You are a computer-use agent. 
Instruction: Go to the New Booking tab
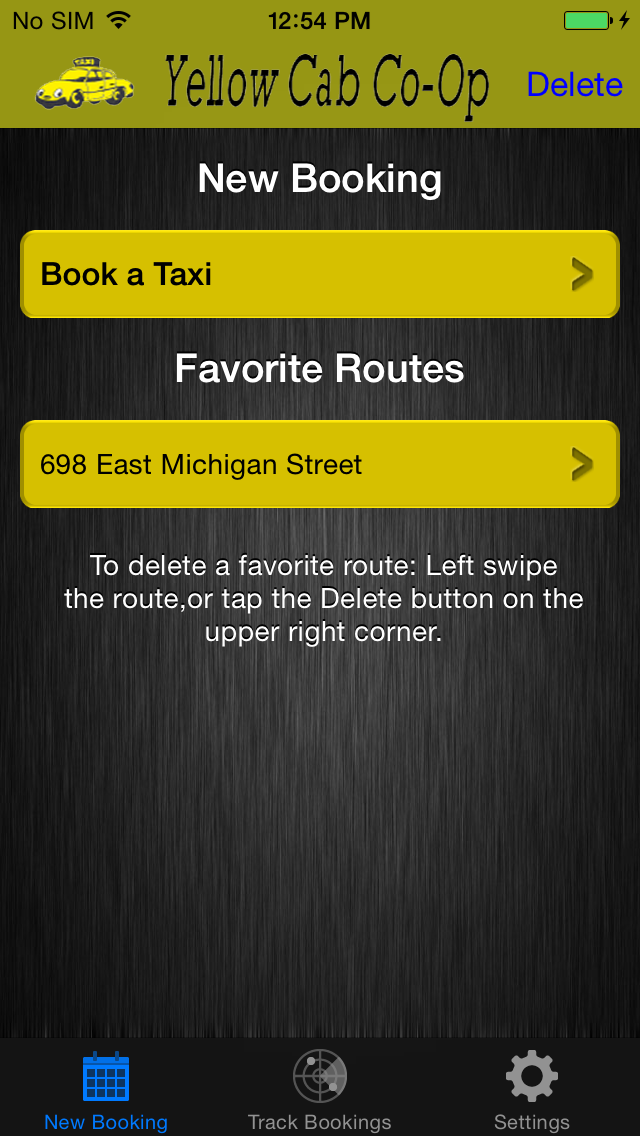(x=106, y=1090)
